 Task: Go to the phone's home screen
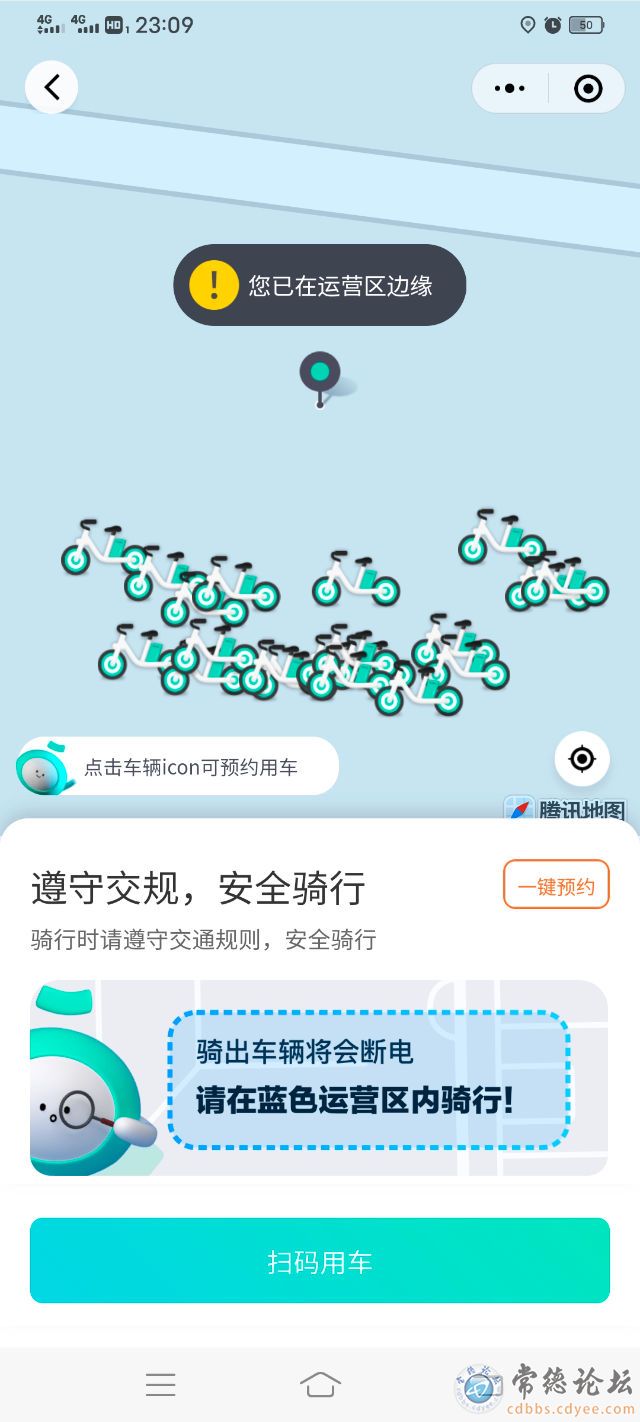[x=320, y=1384]
